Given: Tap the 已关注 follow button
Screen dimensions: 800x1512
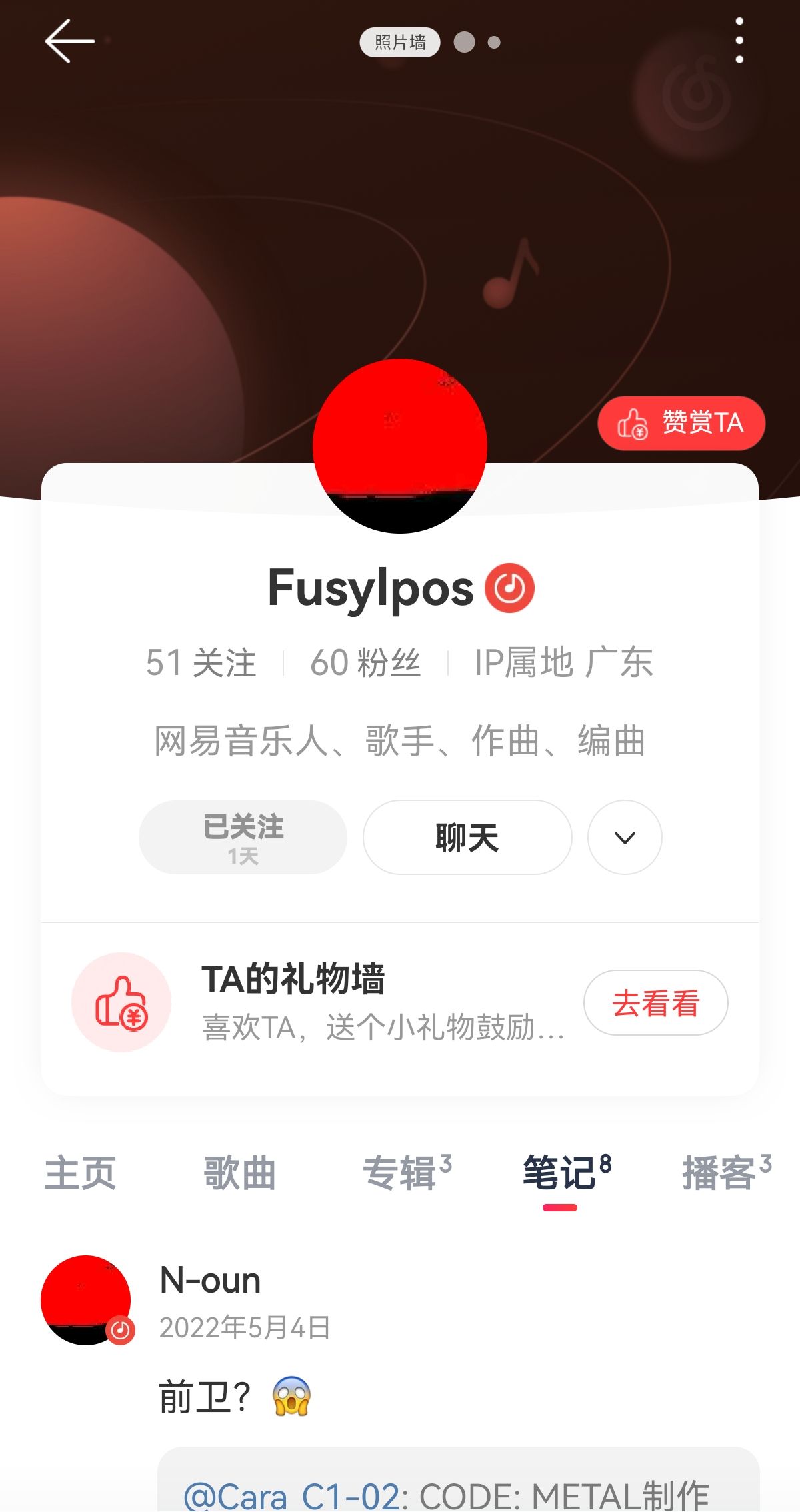Looking at the screenshot, I should click(243, 837).
